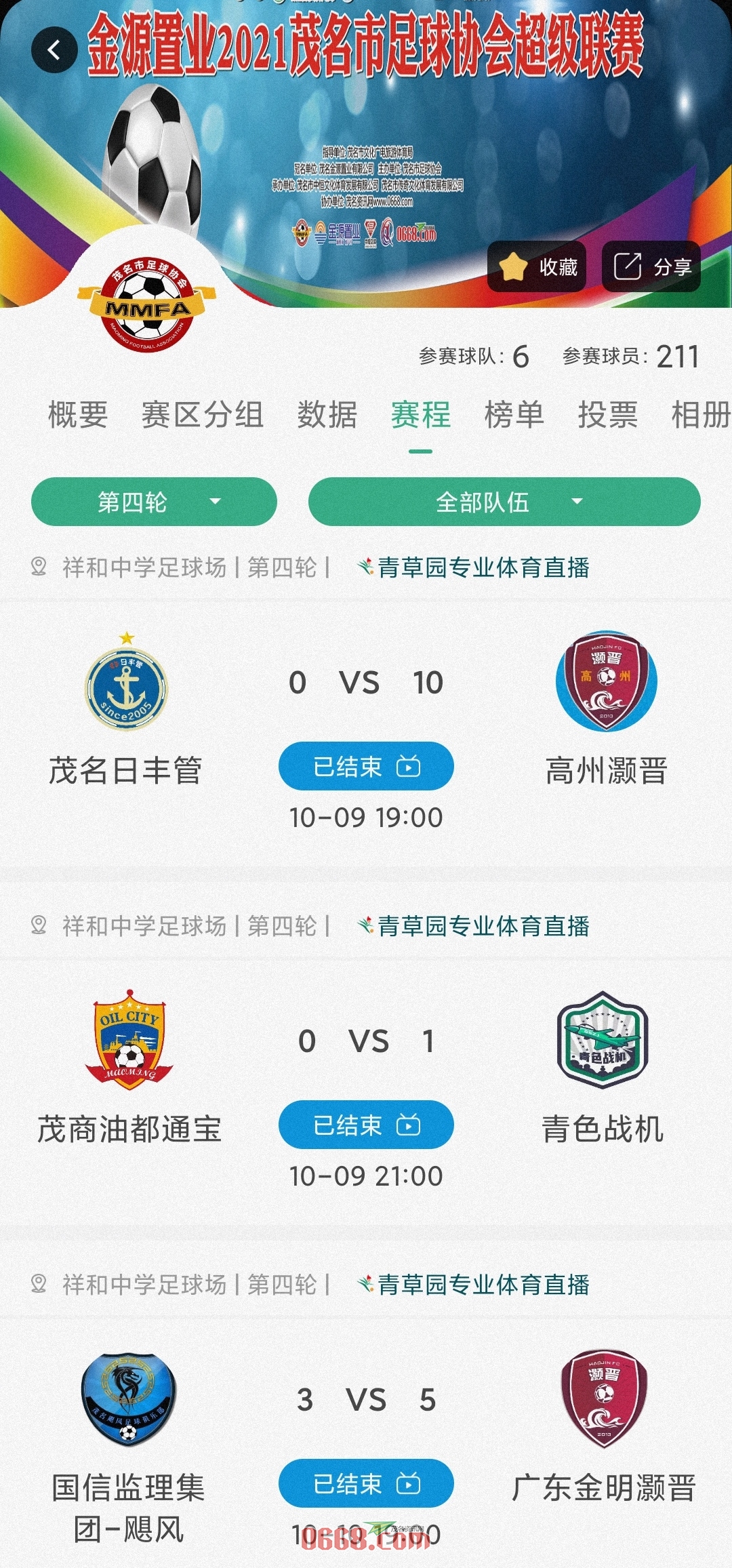The width and height of the screenshot is (732, 1568).
Task: Open the 茂商油都通宝 vs 青色战机 match
Action: pos(366,1042)
